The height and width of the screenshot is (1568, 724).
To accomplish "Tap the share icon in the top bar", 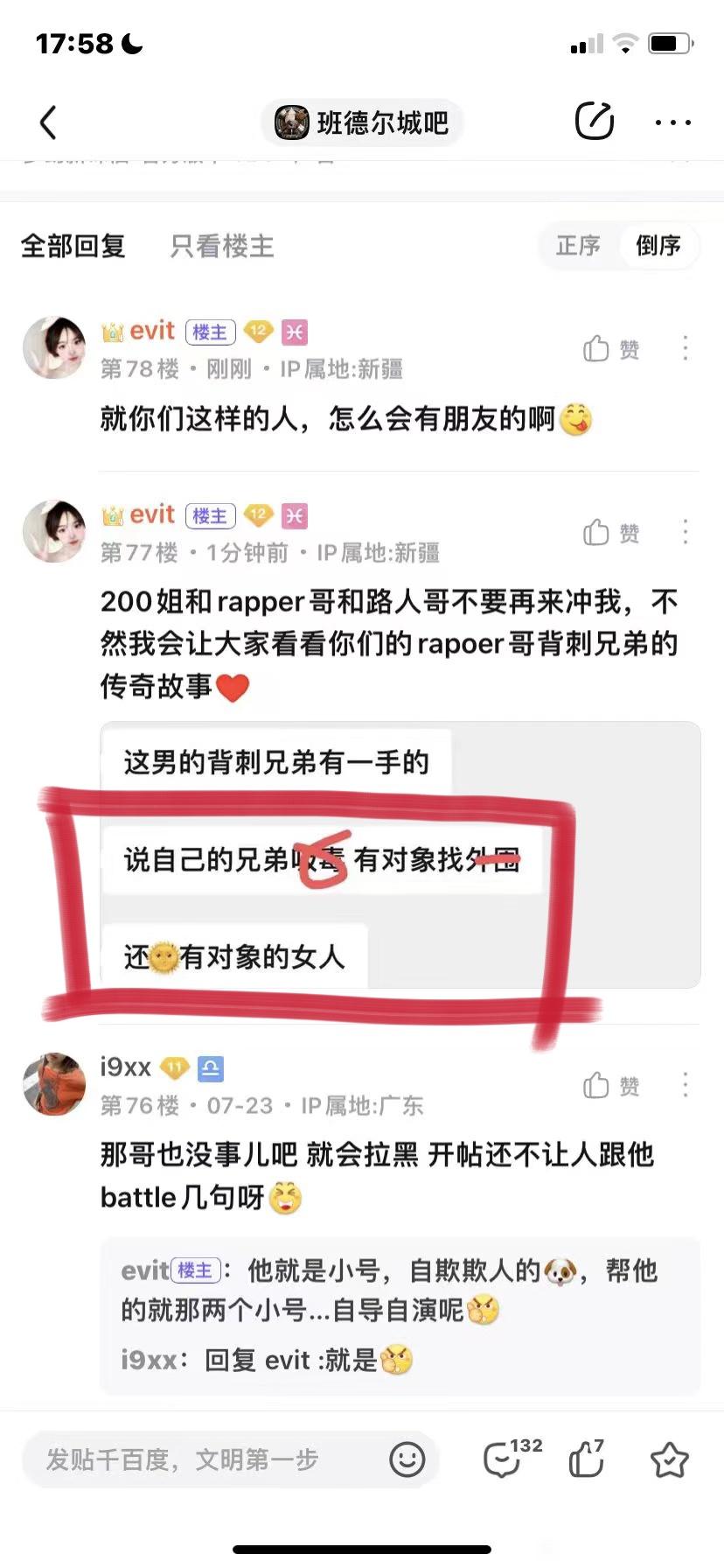I will [x=595, y=122].
